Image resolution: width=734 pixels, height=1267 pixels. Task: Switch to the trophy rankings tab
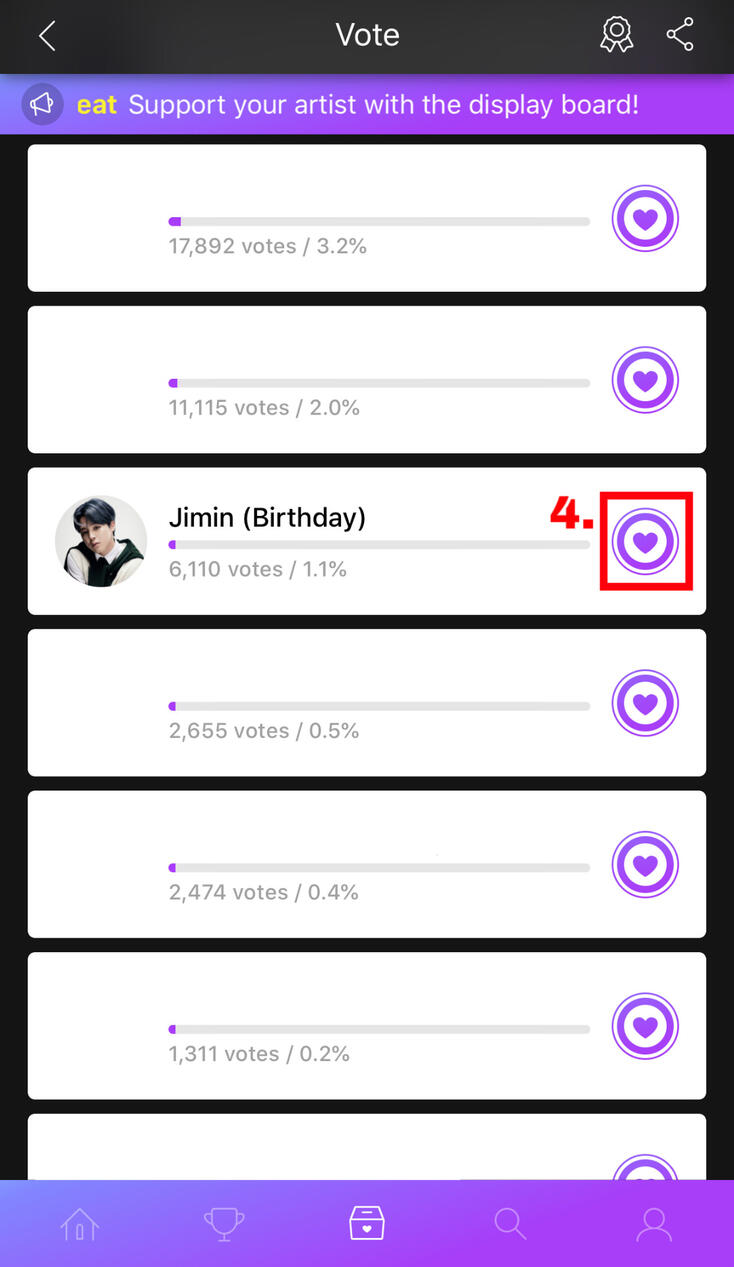pos(223,1224)
